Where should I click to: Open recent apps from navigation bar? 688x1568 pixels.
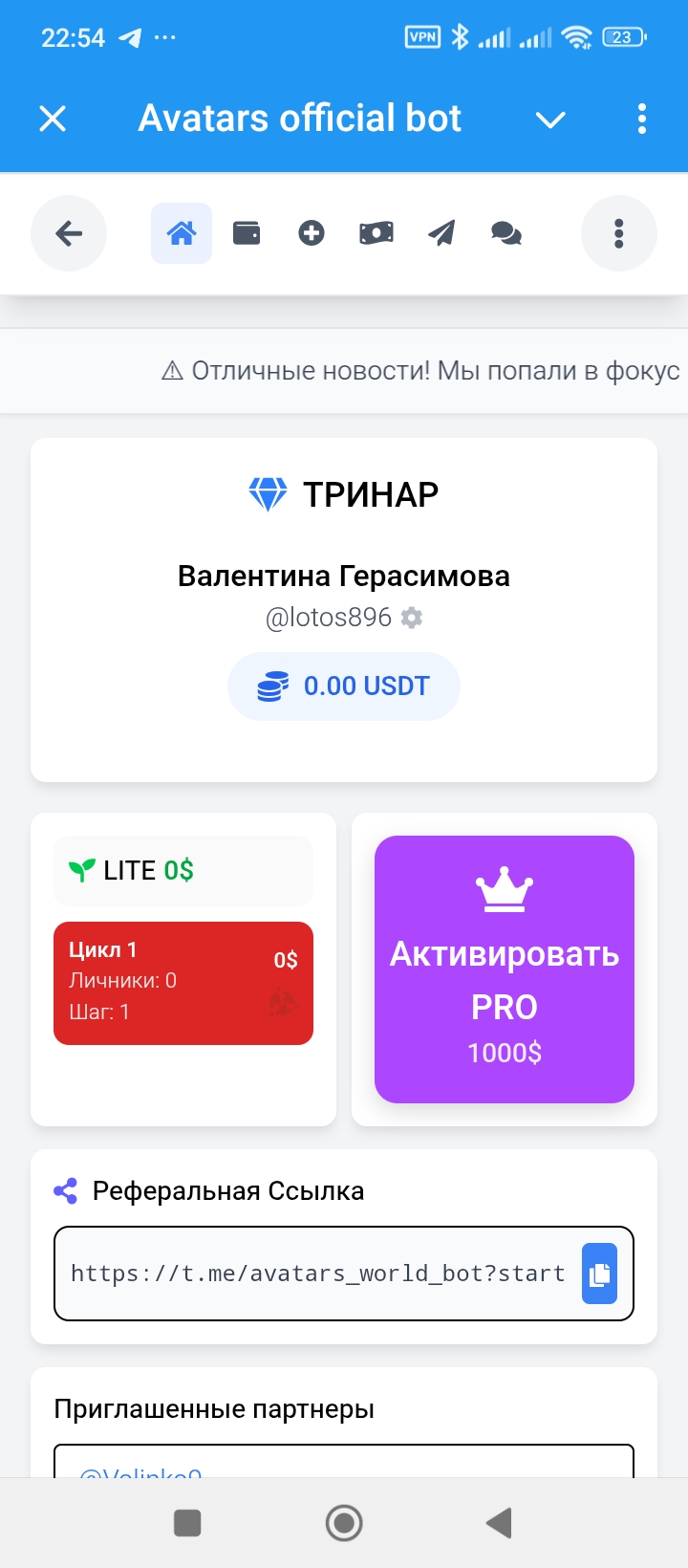tap(187, 1523)
